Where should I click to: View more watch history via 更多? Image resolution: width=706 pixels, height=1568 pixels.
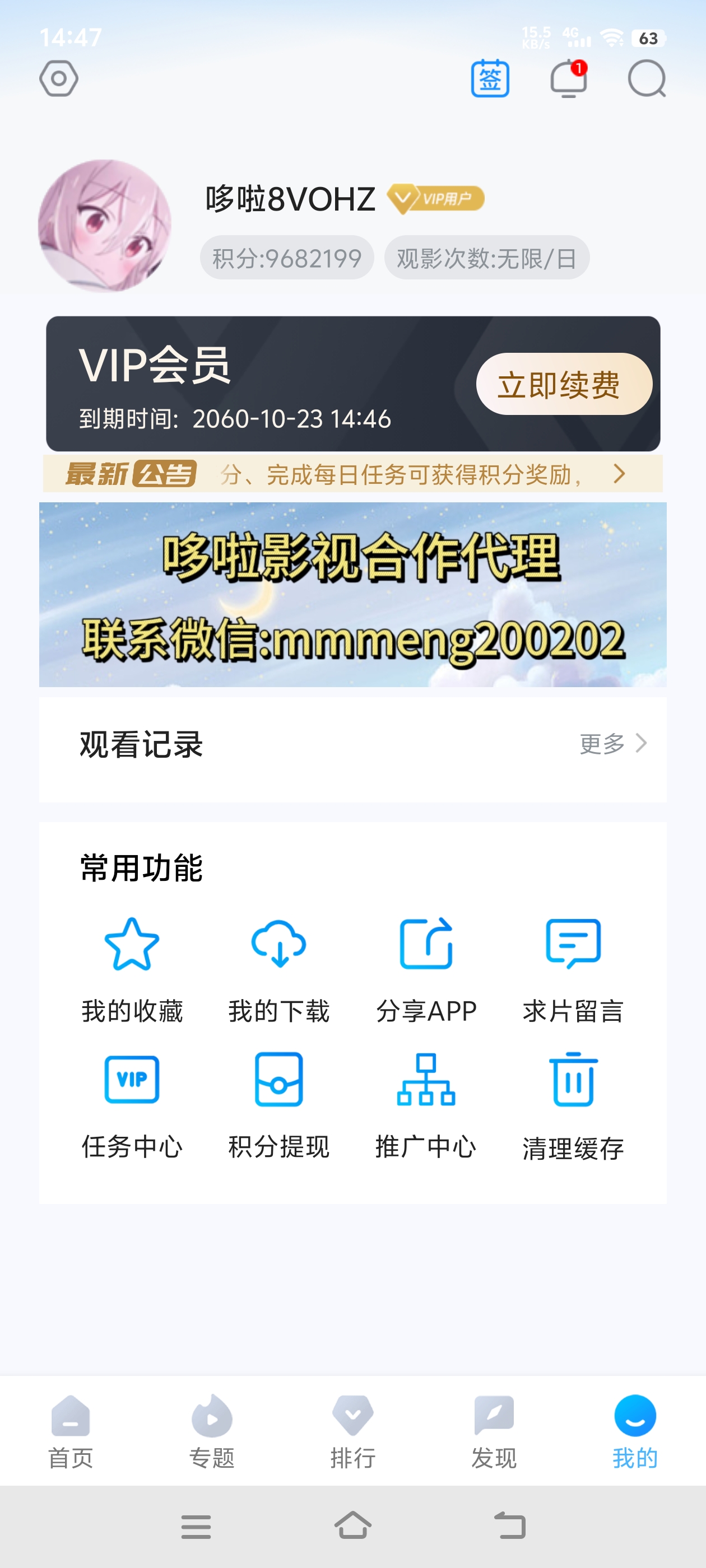[x=613, y=743]
